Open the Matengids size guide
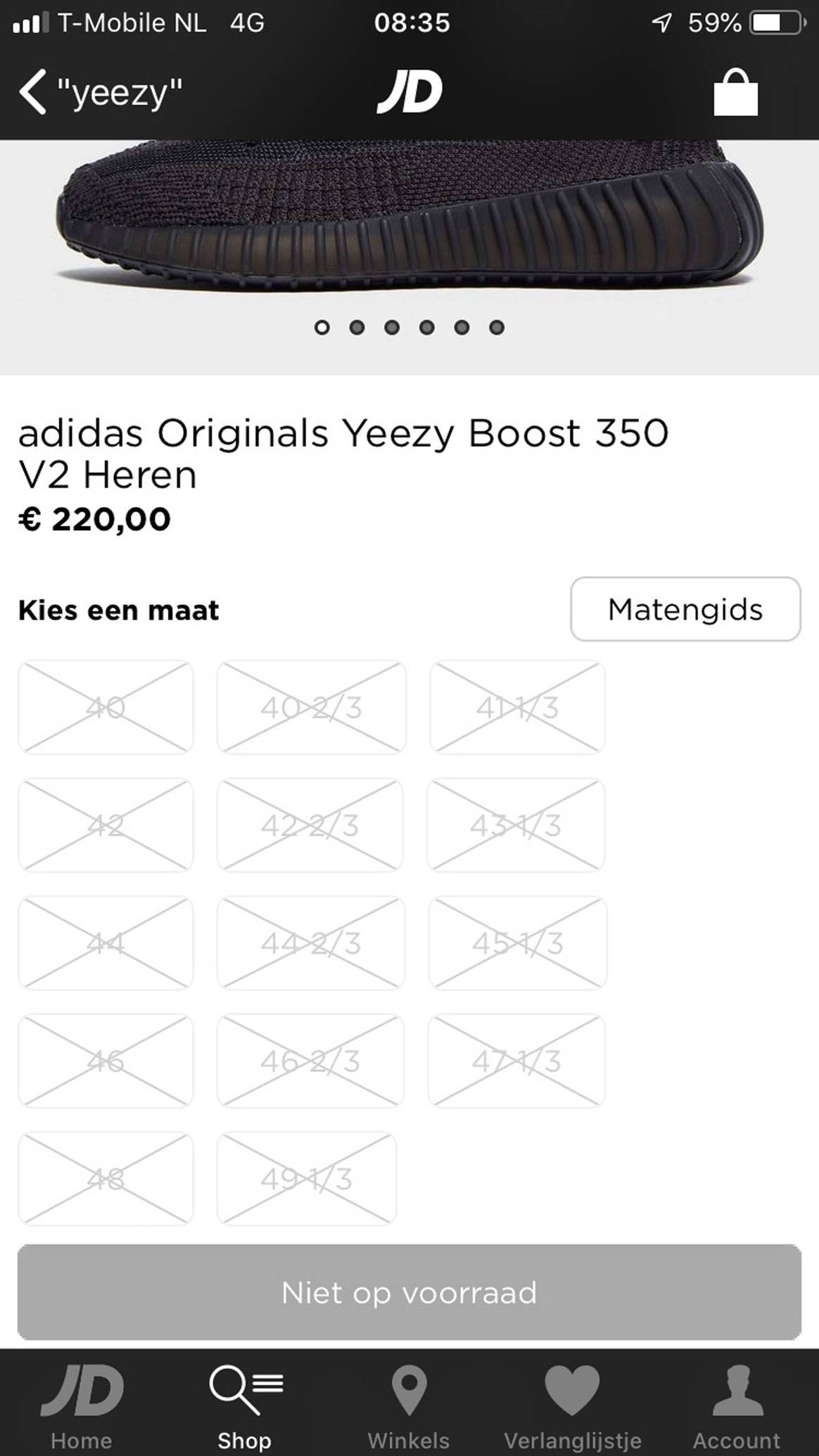The height and width of the screenshot is (1456, 819). point(685,609)
